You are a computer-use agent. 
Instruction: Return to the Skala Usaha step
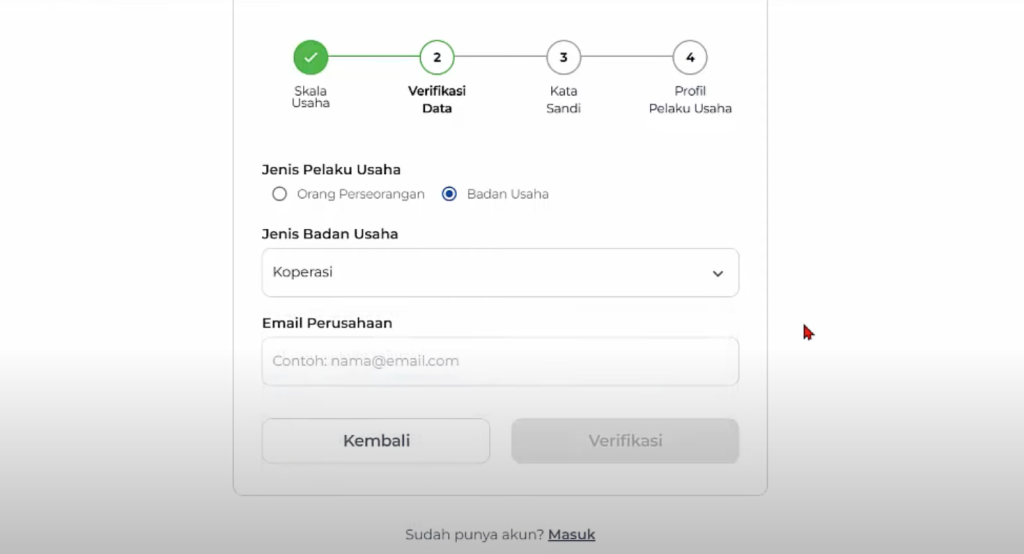click(310, 58)
